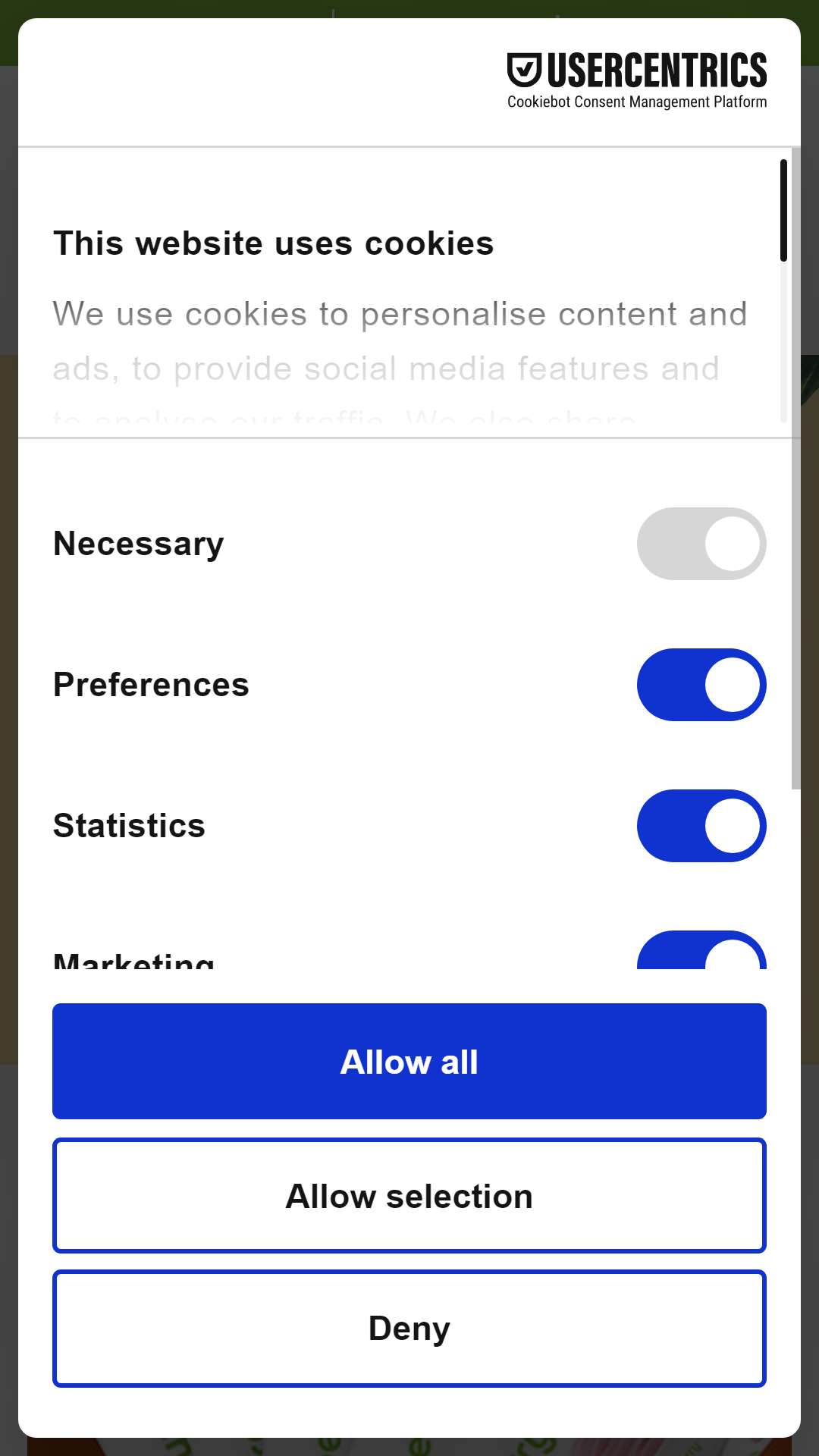This screenshot has height=1456, width=819.
Task: Choose Allow selection
Action: tap(409, 1196)
